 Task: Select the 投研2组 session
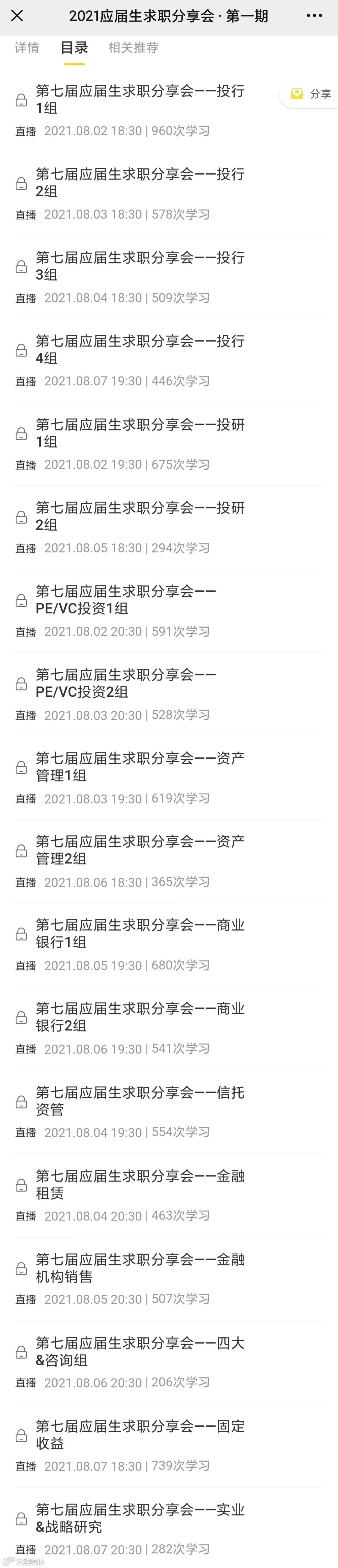140,516
